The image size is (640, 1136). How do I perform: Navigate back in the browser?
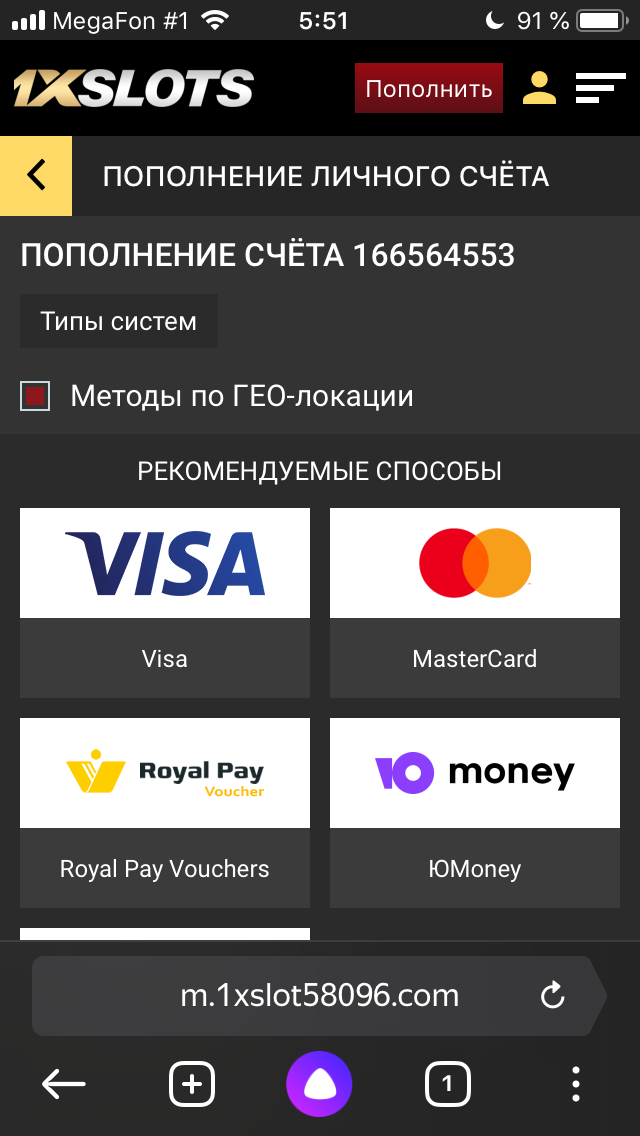(x=64, y=1083)
